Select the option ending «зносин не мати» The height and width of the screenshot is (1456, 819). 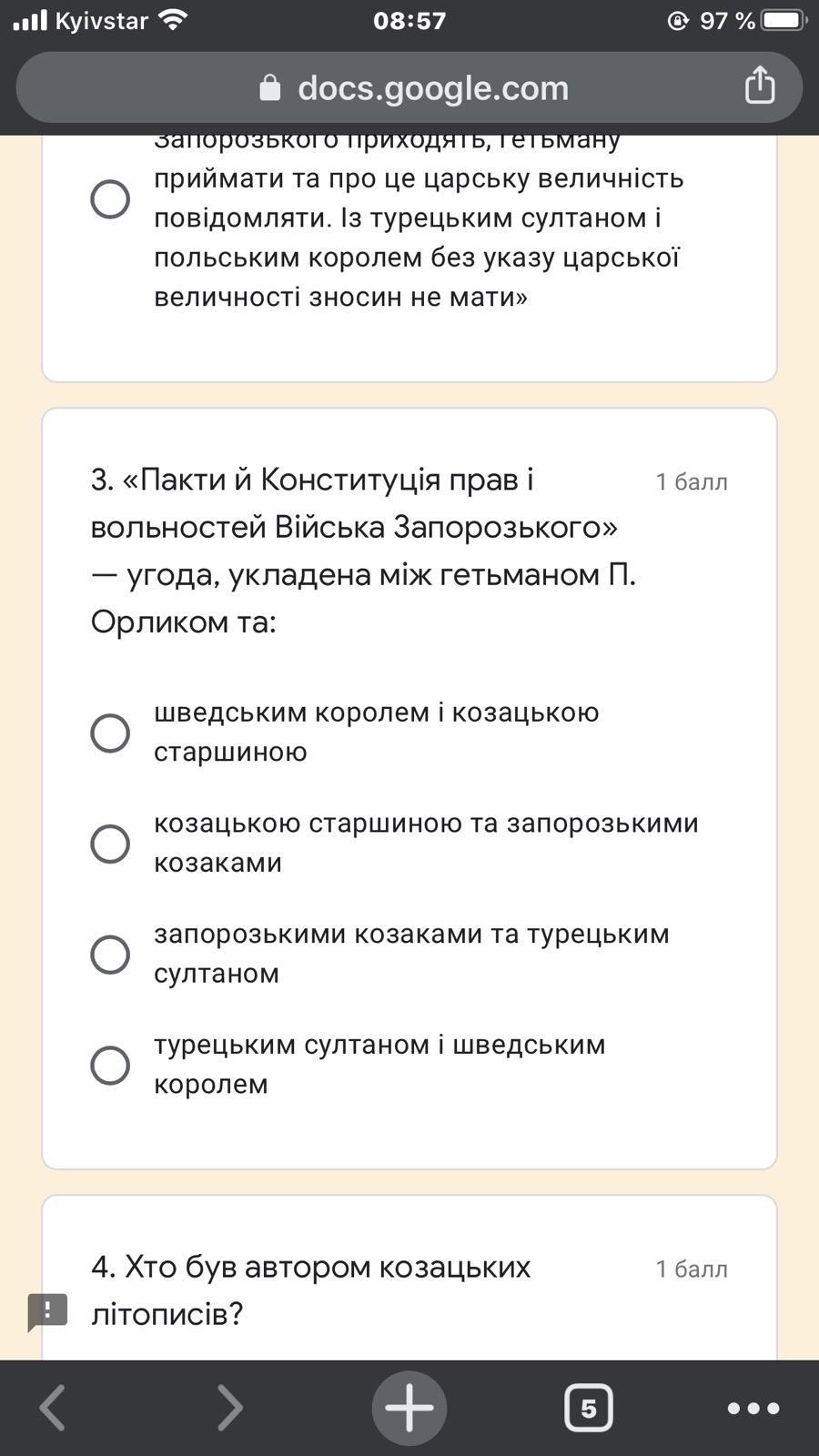pyautogui.click(x=110, y=199)
